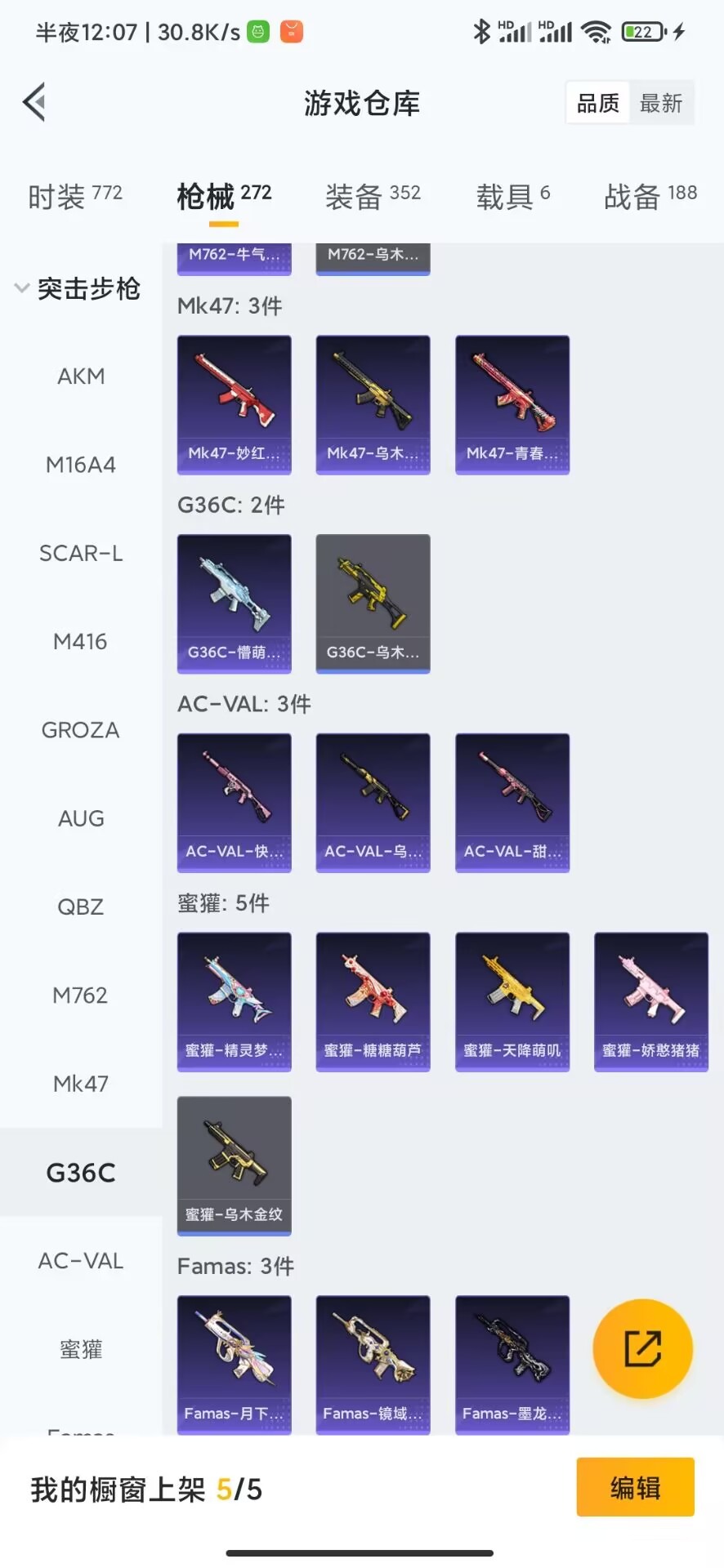Jump to the M416 section

point(81,642)
